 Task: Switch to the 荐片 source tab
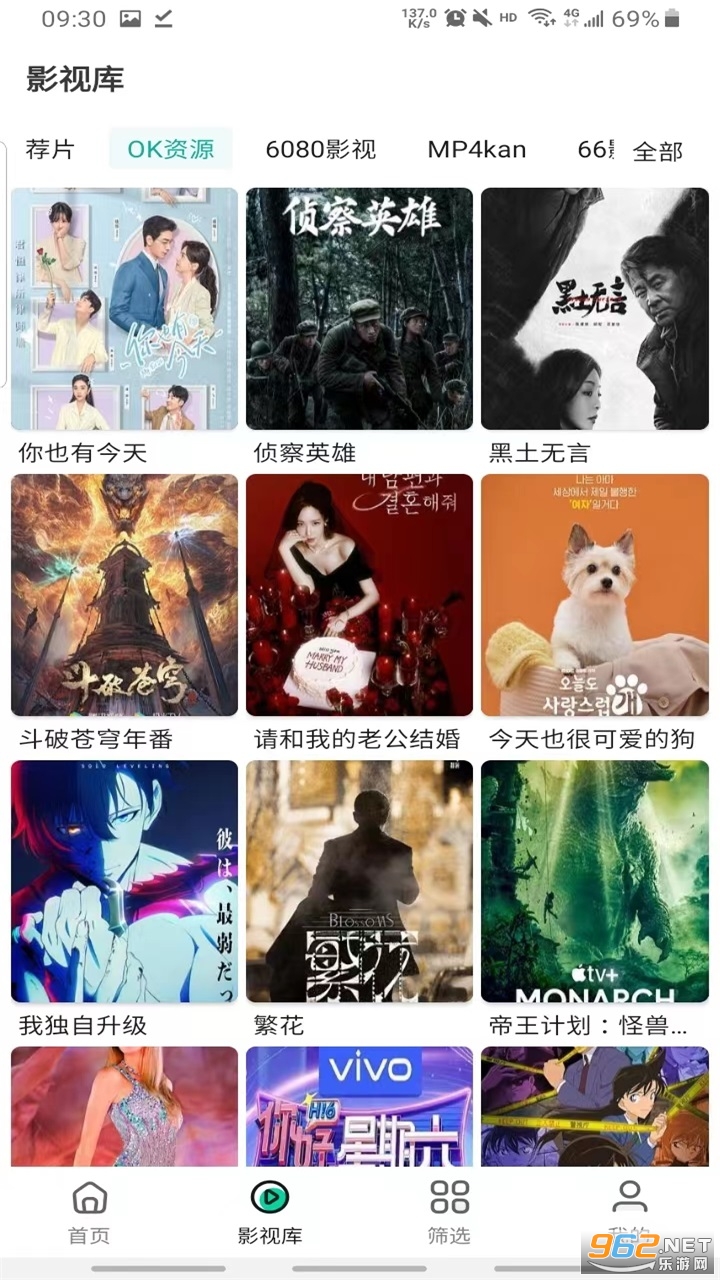point(50,150)
